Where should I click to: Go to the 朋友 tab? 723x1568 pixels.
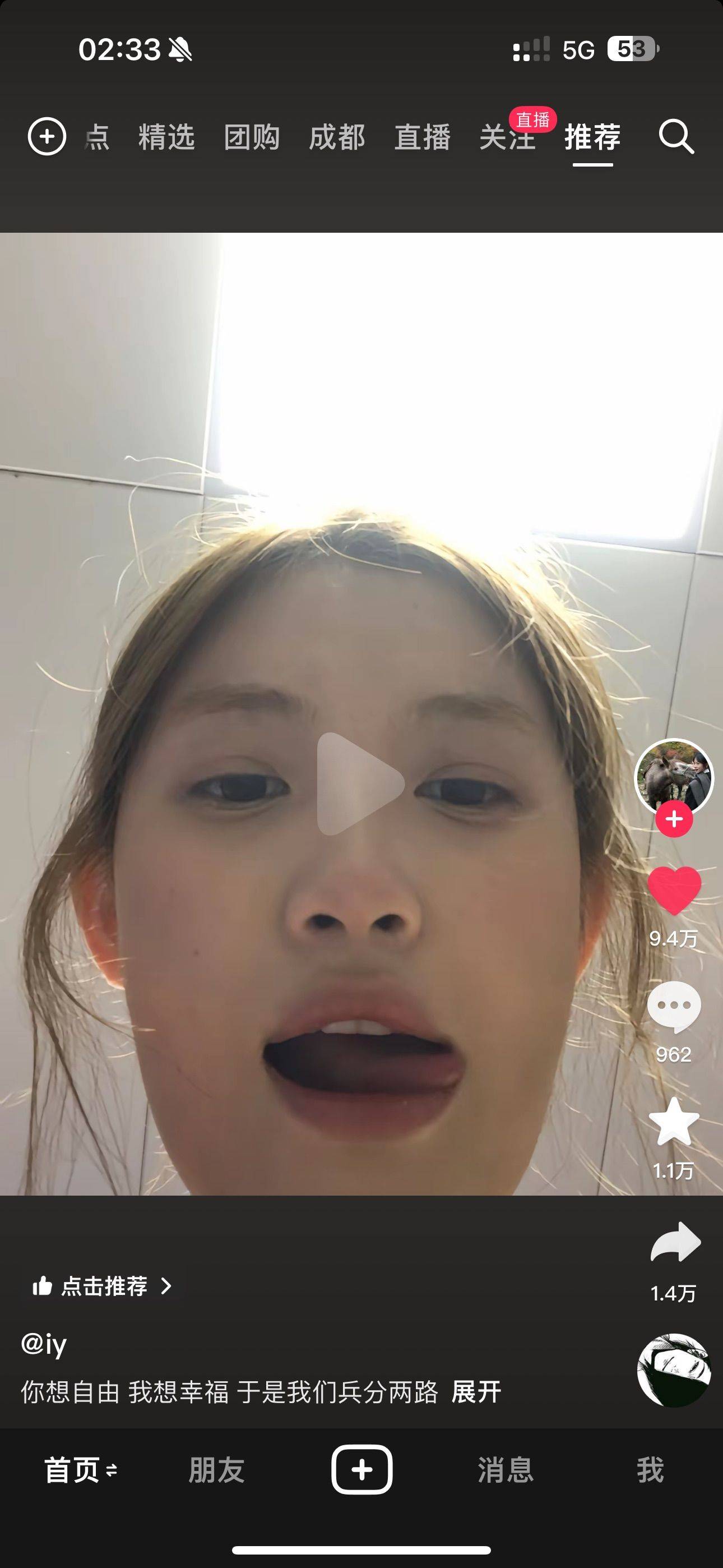(216, 1470)
